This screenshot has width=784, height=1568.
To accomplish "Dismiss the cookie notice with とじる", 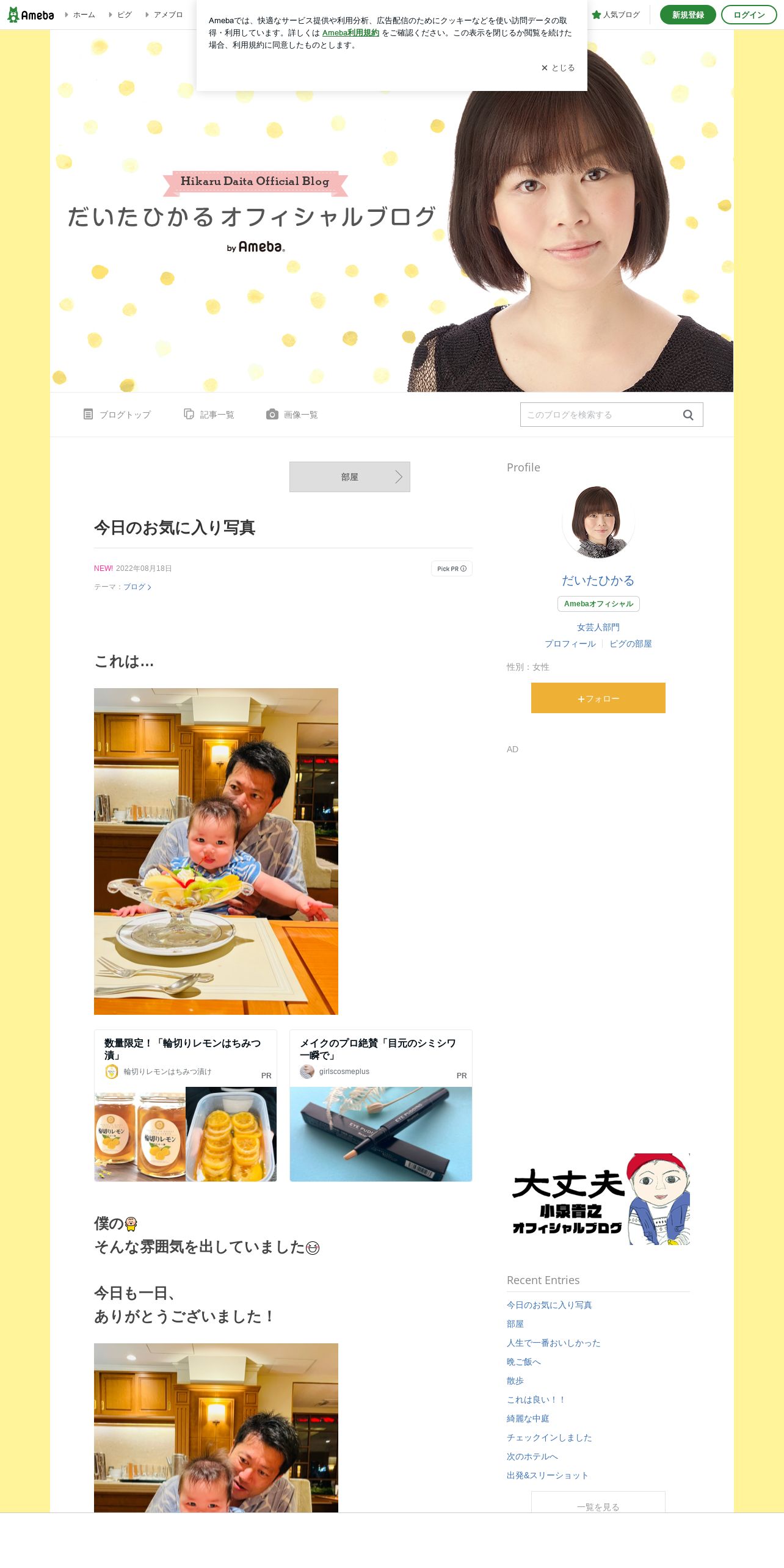I will click(557, 68).
